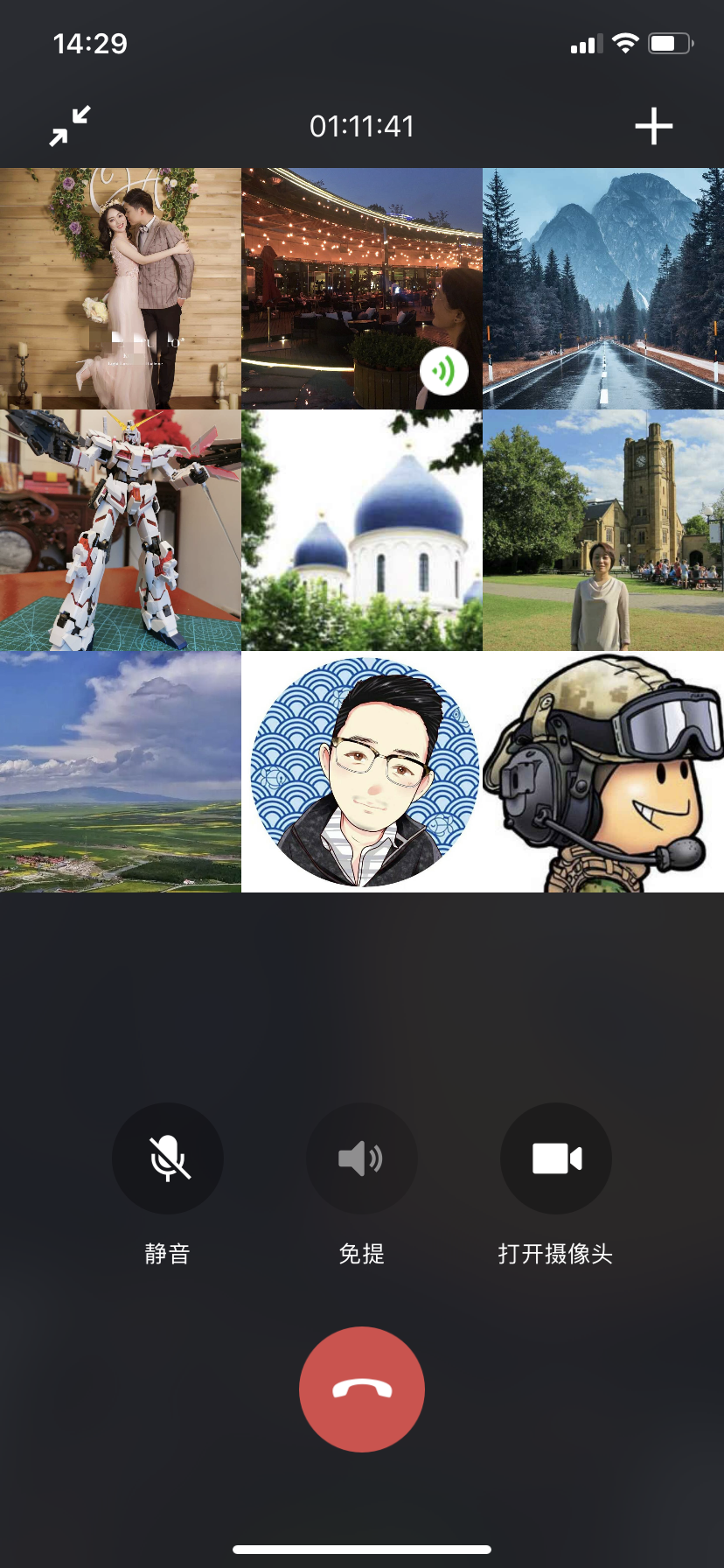Screen dimensions: 724x1568
Task: Select the cartoon man with glasses tile
Action: click(362, 772)
